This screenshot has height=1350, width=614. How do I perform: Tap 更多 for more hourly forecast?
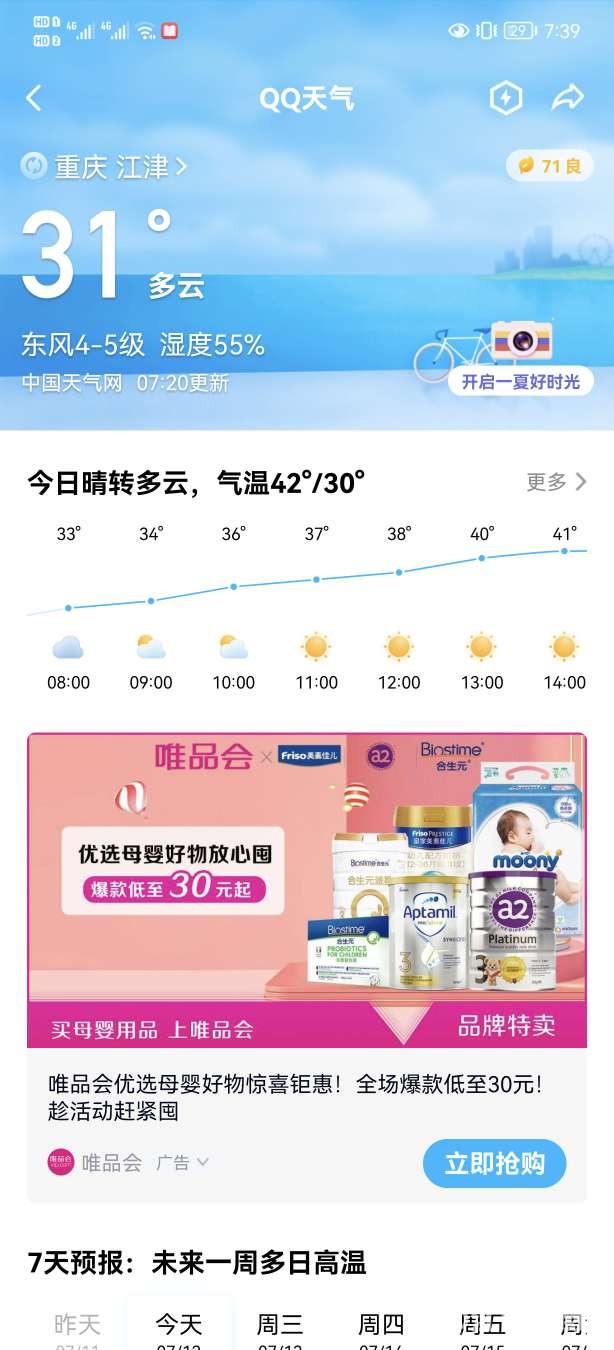(x=556, y=482)
